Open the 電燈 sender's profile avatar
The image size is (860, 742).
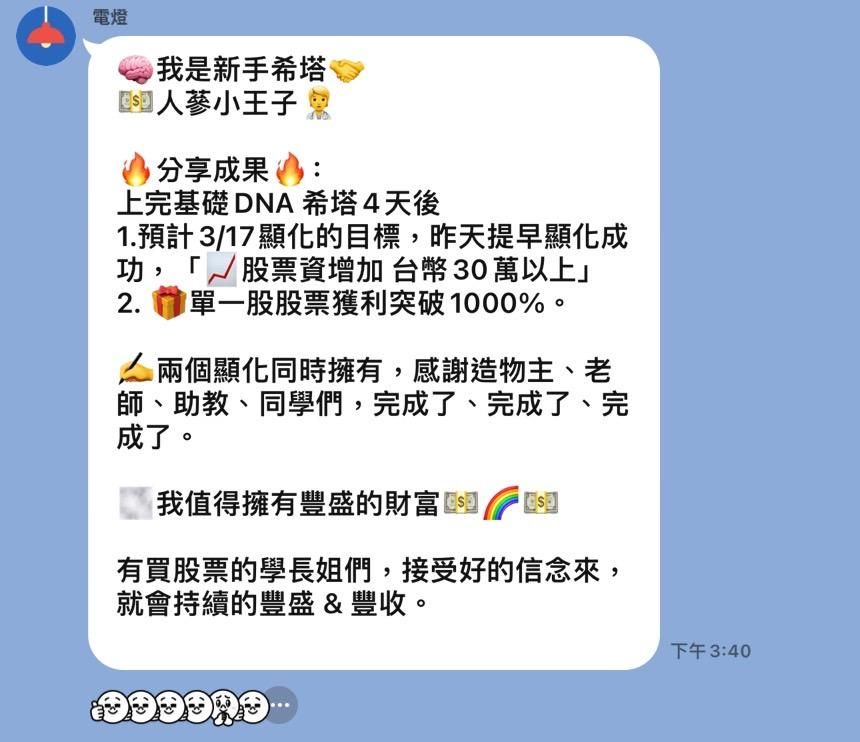click(46, 36)
